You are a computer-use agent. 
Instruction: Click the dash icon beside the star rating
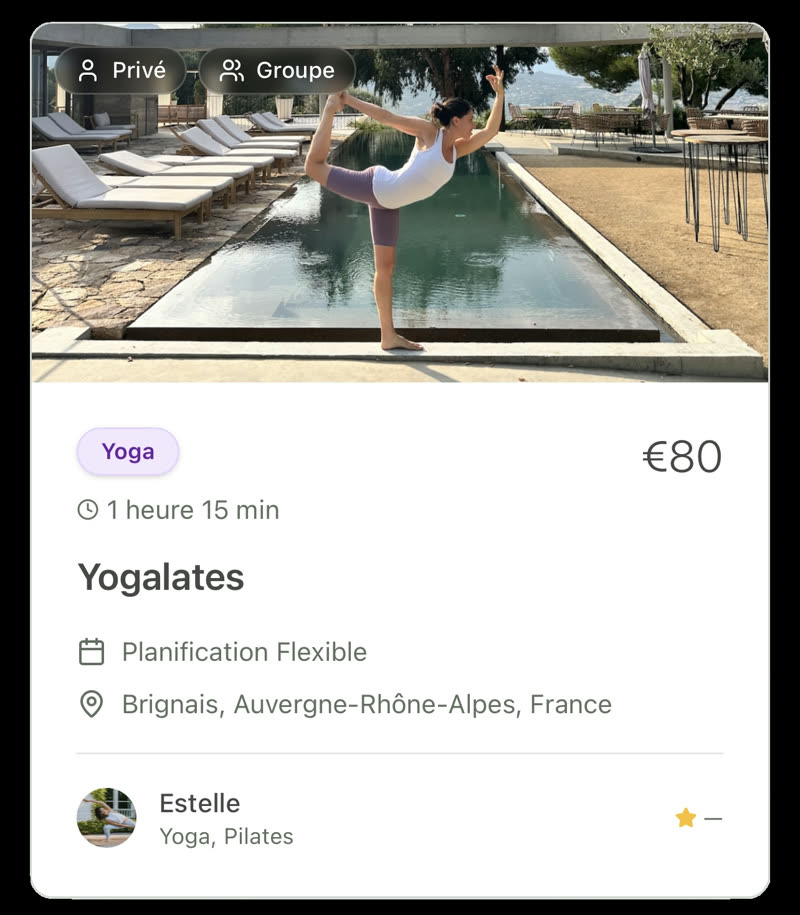(x=713, y=817)
